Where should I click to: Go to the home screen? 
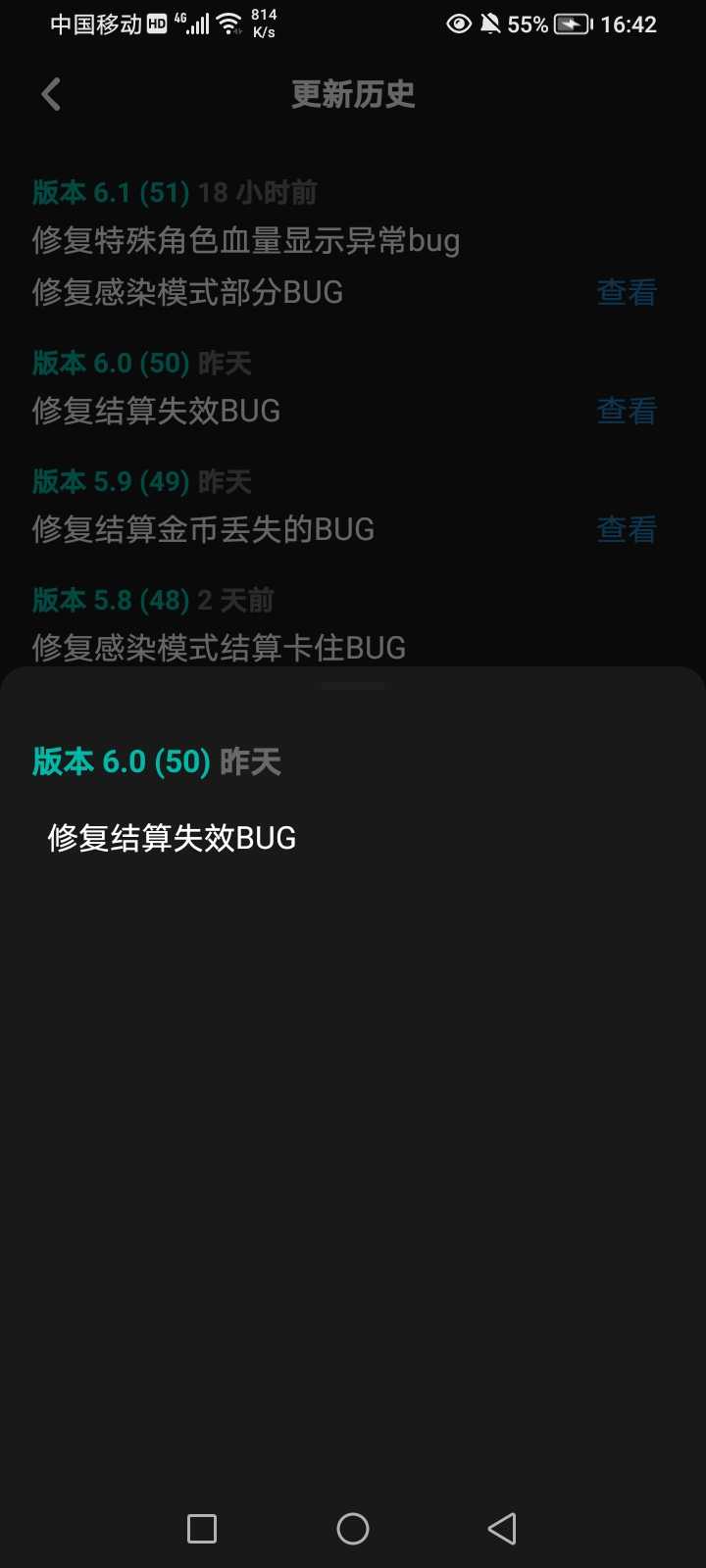click(353, 1528)
